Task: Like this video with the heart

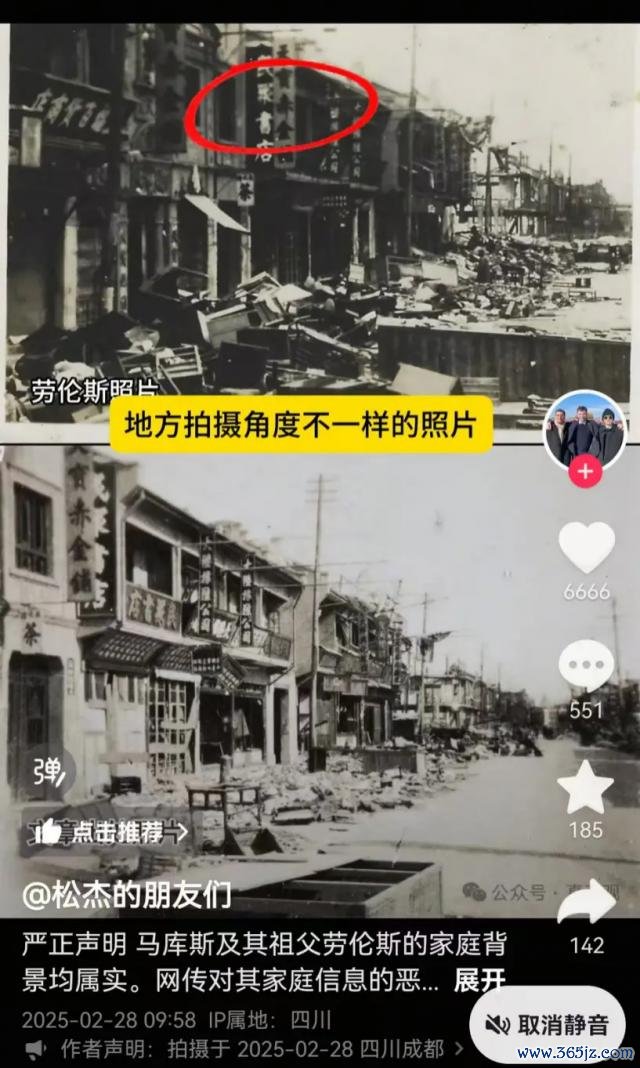Action: point(586,548)
